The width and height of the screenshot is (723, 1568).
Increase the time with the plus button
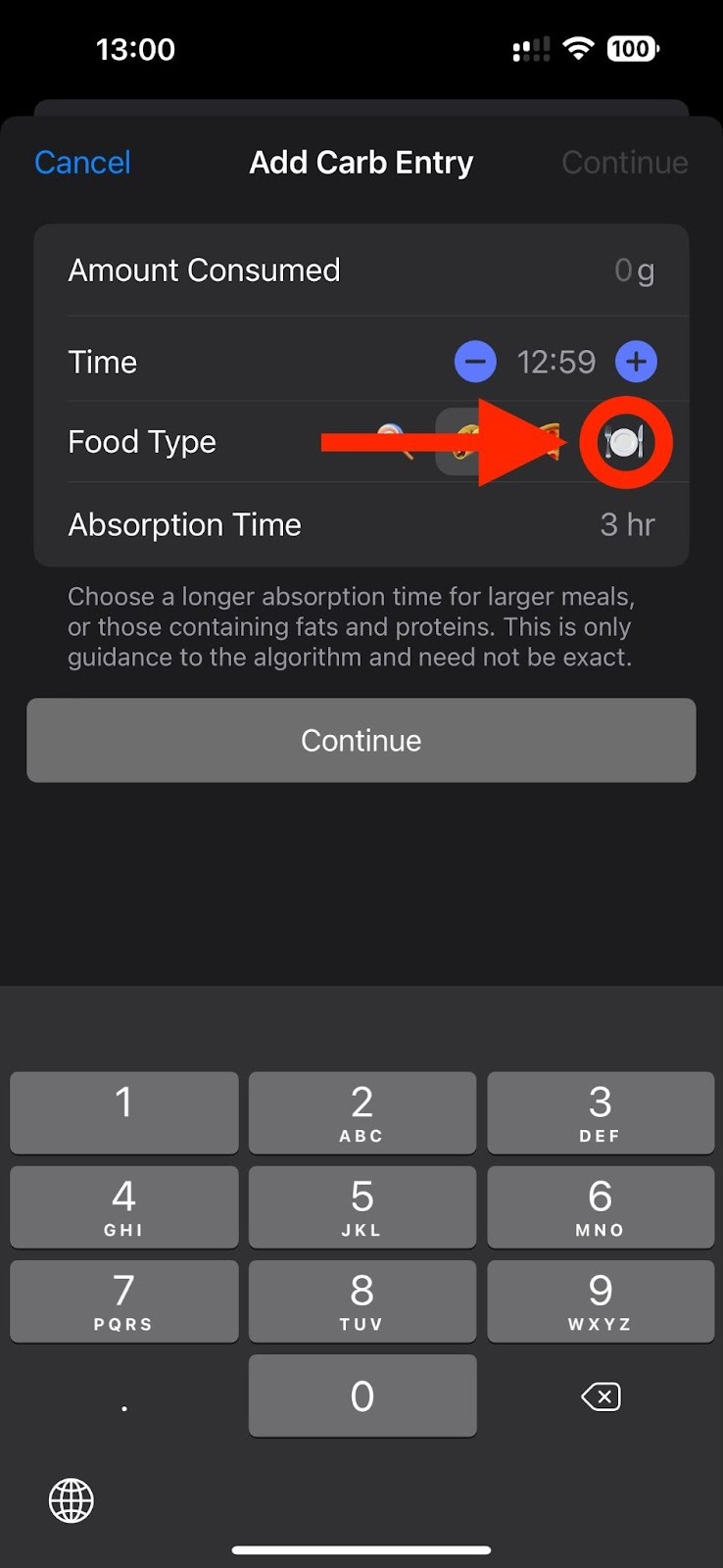pos(636,363)
